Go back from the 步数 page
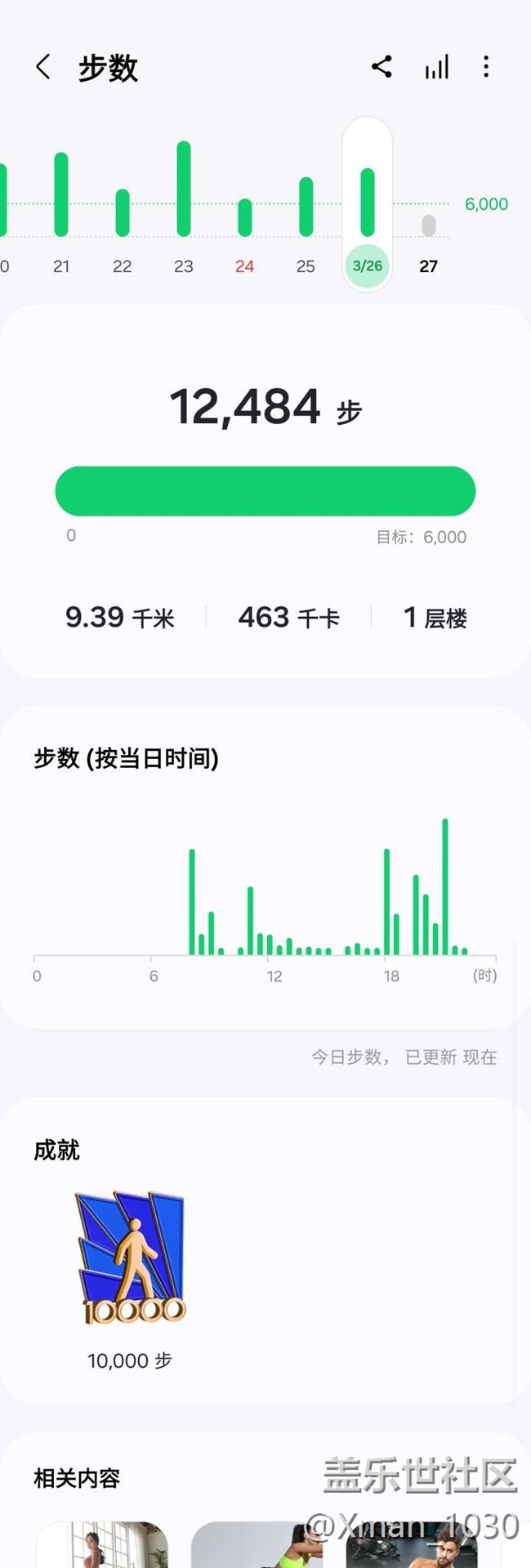The height and width of the screenshot is (1568, 531). point(44,67)
